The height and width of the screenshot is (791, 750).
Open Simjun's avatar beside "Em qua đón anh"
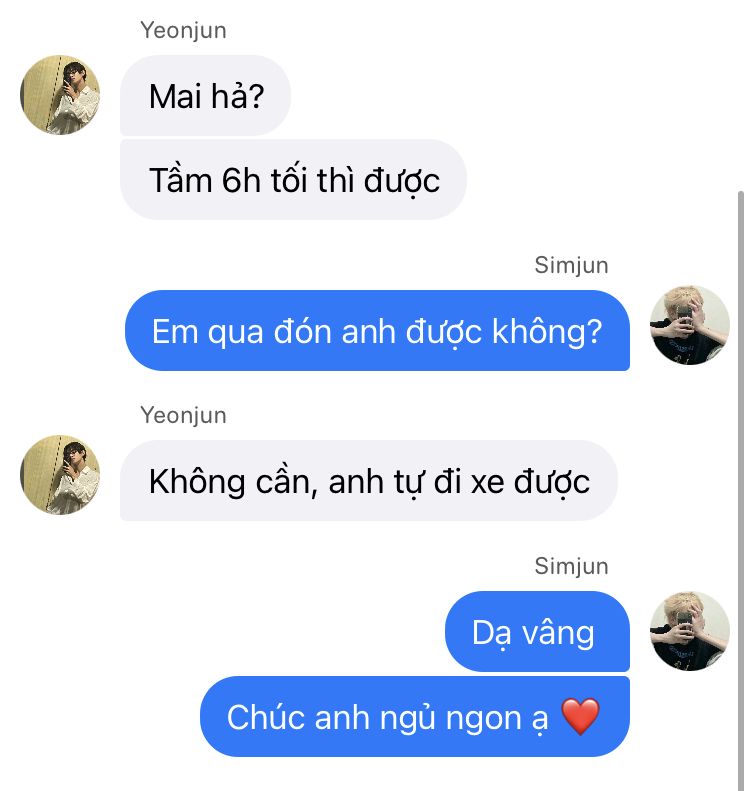[690, 325]
